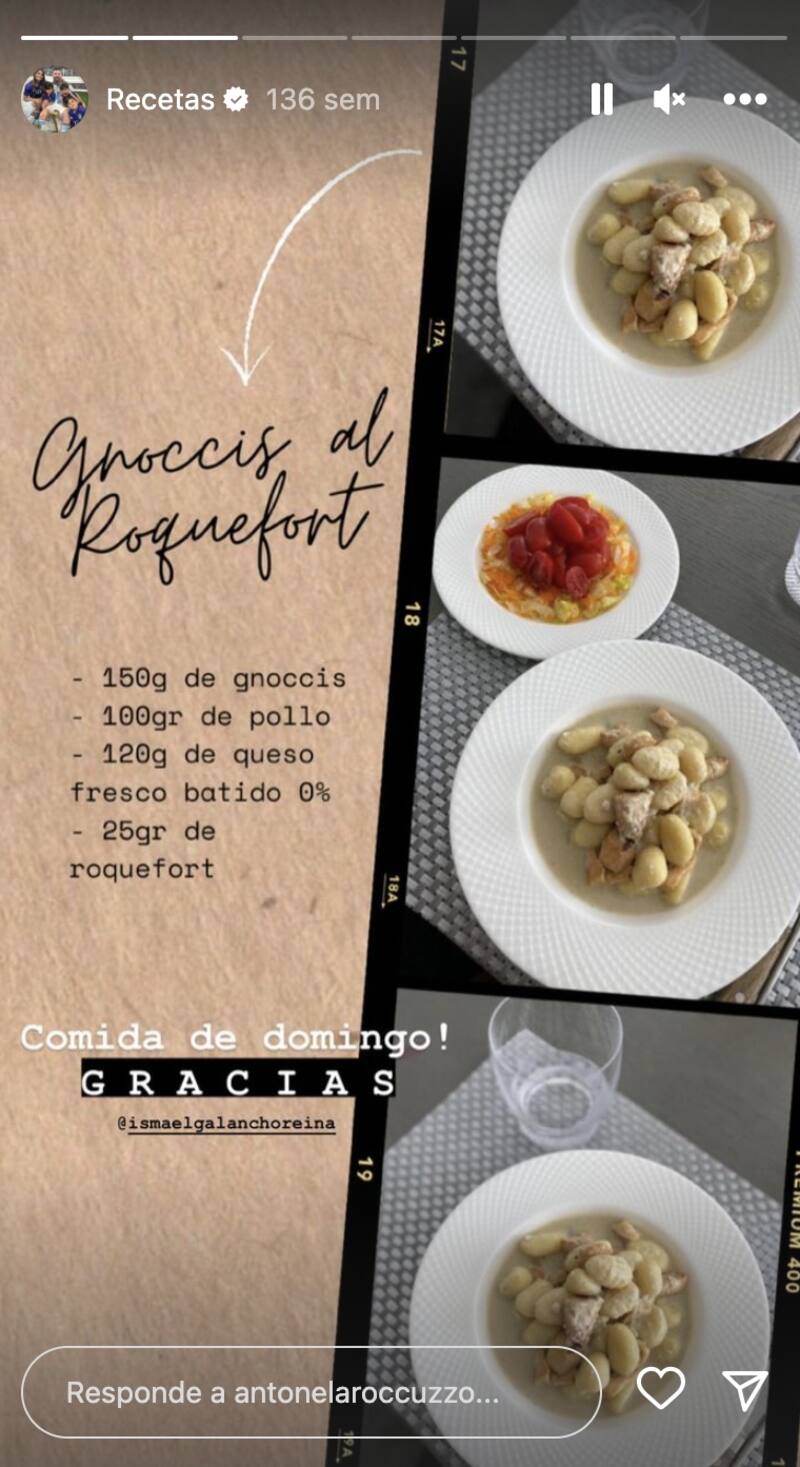The width and height of the screenshot is (800, 1467).
Task: Open the @ismaelgalanchoreina mention
Action: tap(226, 1123)
